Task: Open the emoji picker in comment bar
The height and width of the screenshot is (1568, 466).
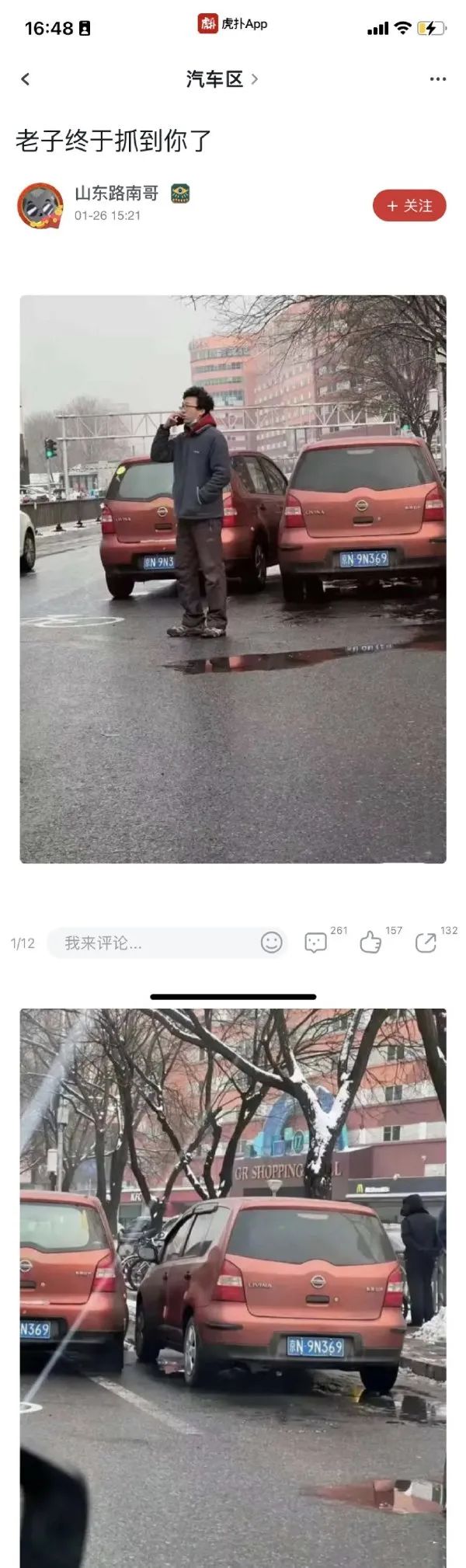Action: click(x=271, y=943)
